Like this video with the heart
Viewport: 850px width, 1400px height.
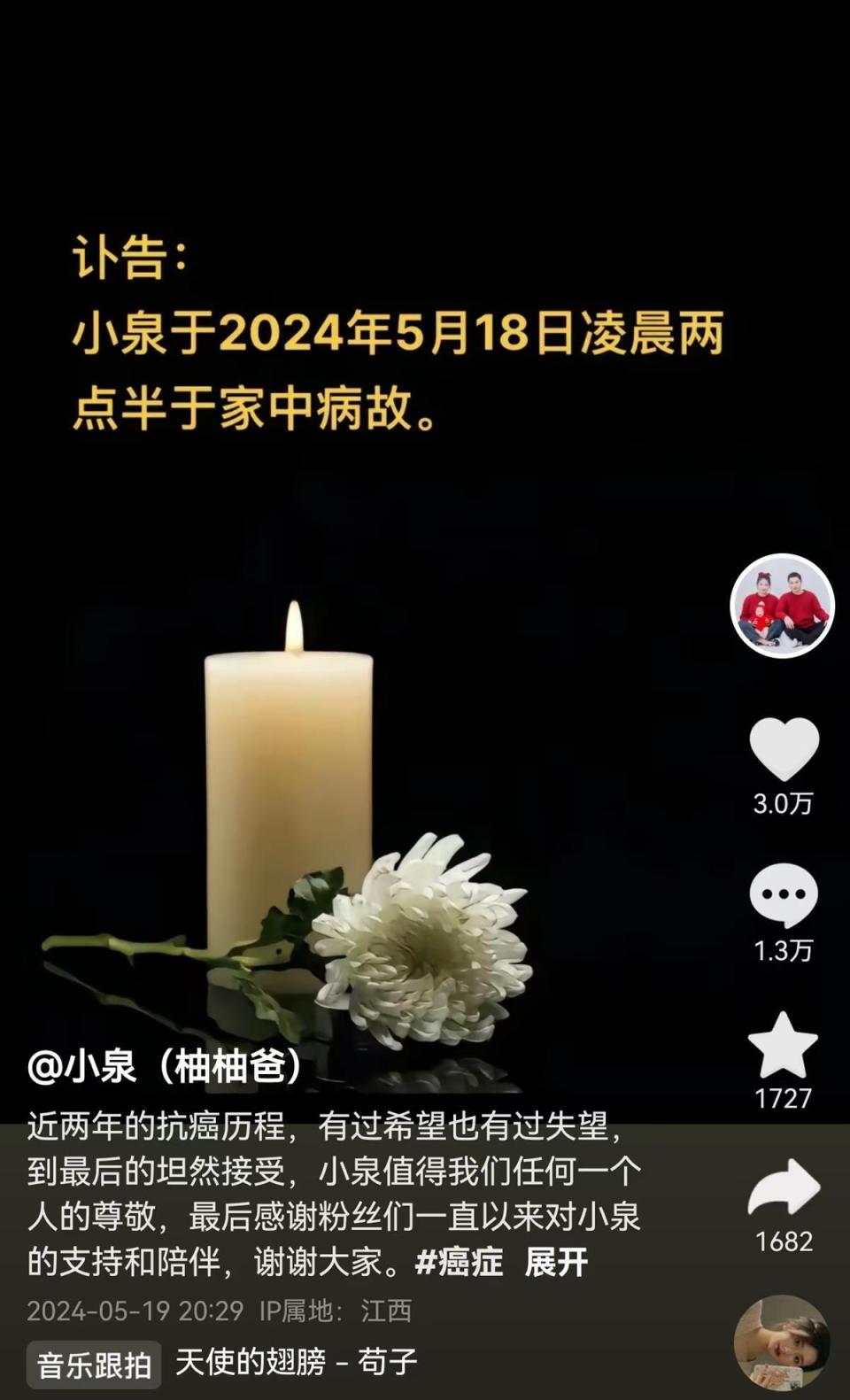(784, 749)
